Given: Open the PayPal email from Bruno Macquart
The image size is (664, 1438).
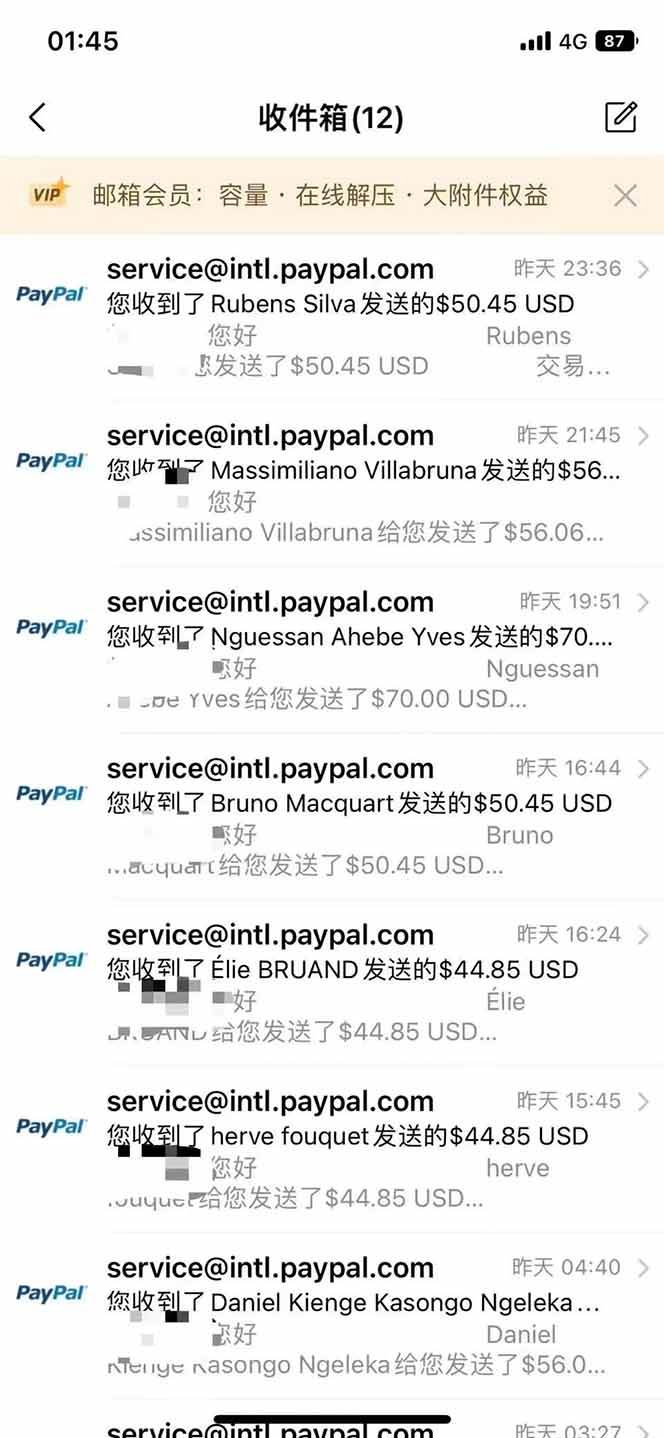Looking at the screenshot, I should click(360, 818).
